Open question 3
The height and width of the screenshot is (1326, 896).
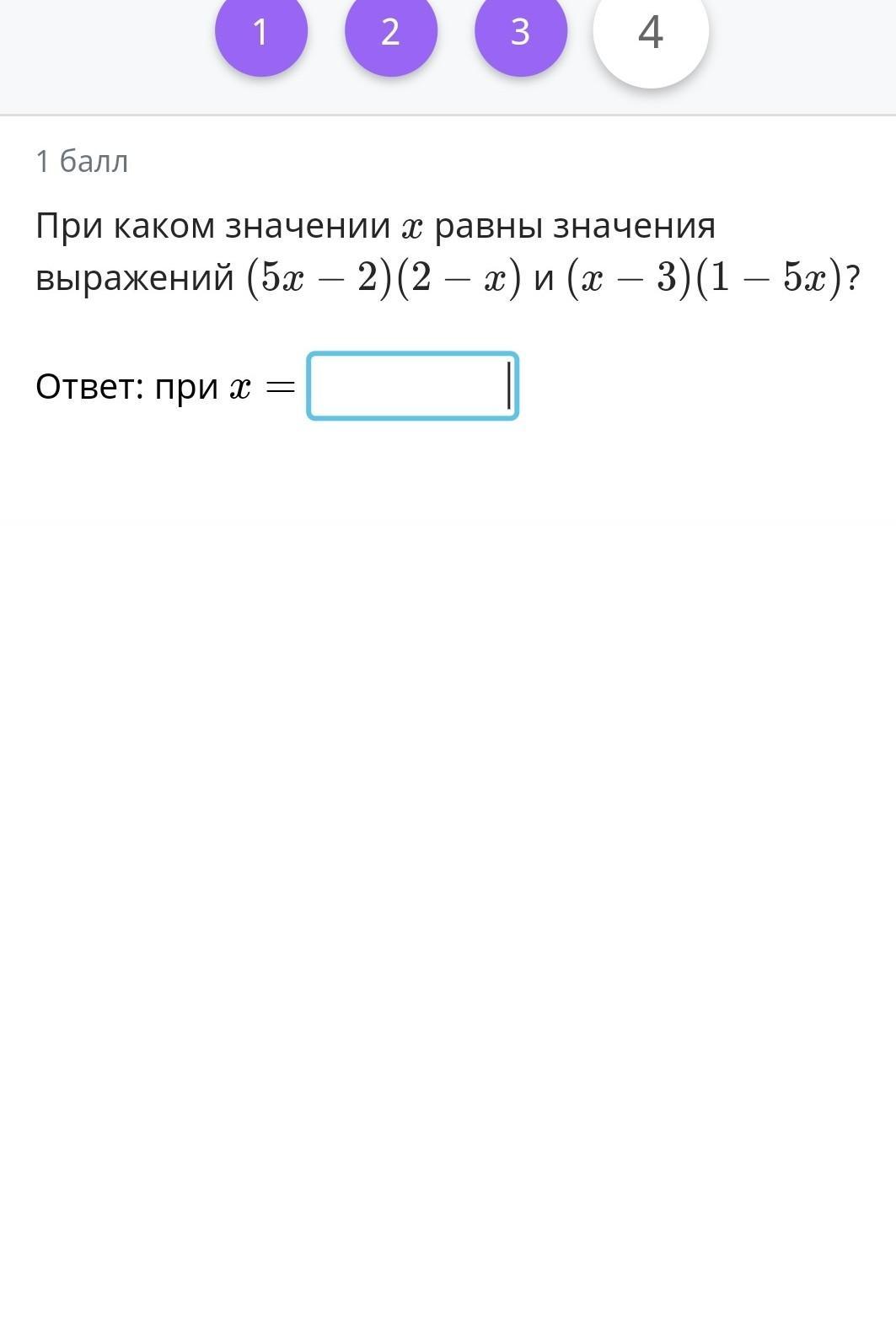point(521,32)
